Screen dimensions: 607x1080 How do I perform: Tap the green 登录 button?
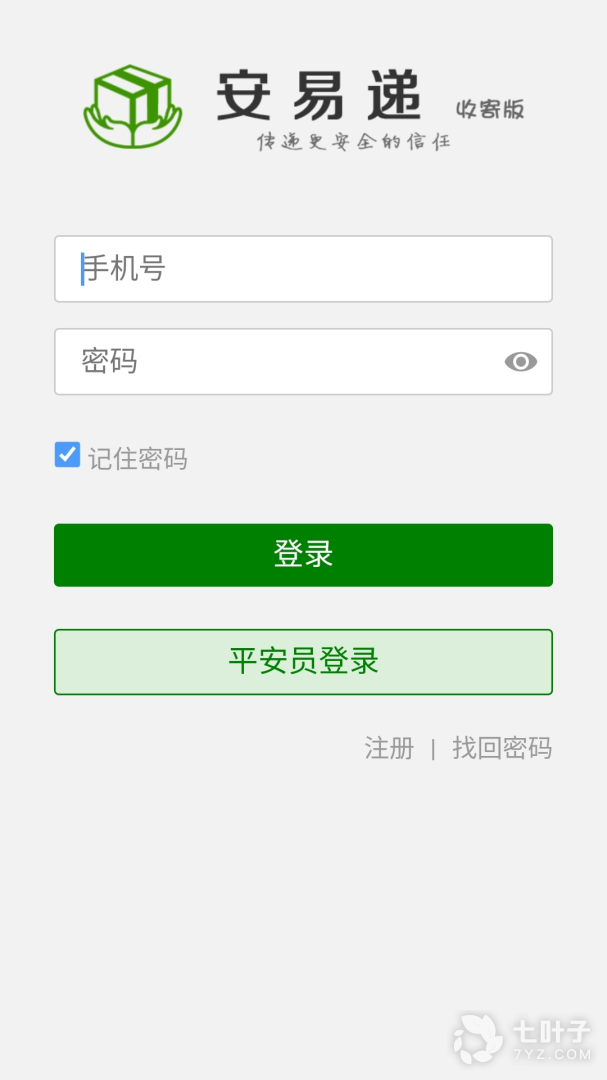point(303,555)
